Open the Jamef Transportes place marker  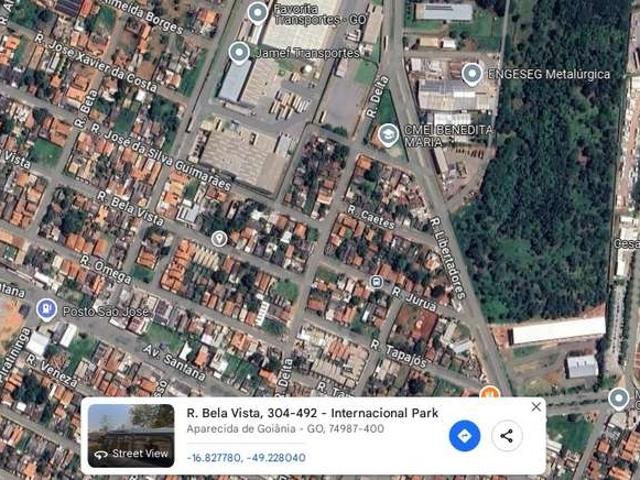click(239, 52)
